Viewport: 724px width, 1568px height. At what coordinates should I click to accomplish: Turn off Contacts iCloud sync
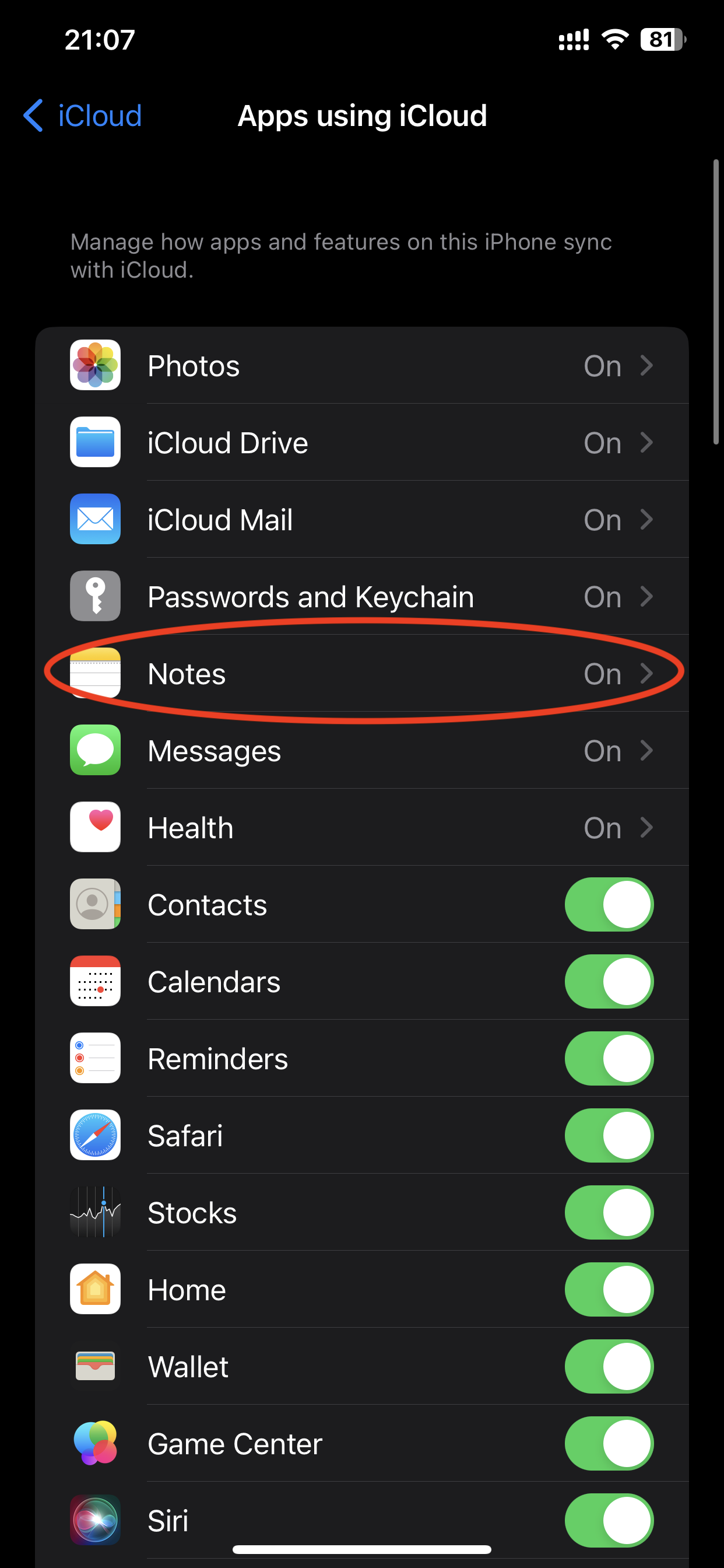pos(609,905)
